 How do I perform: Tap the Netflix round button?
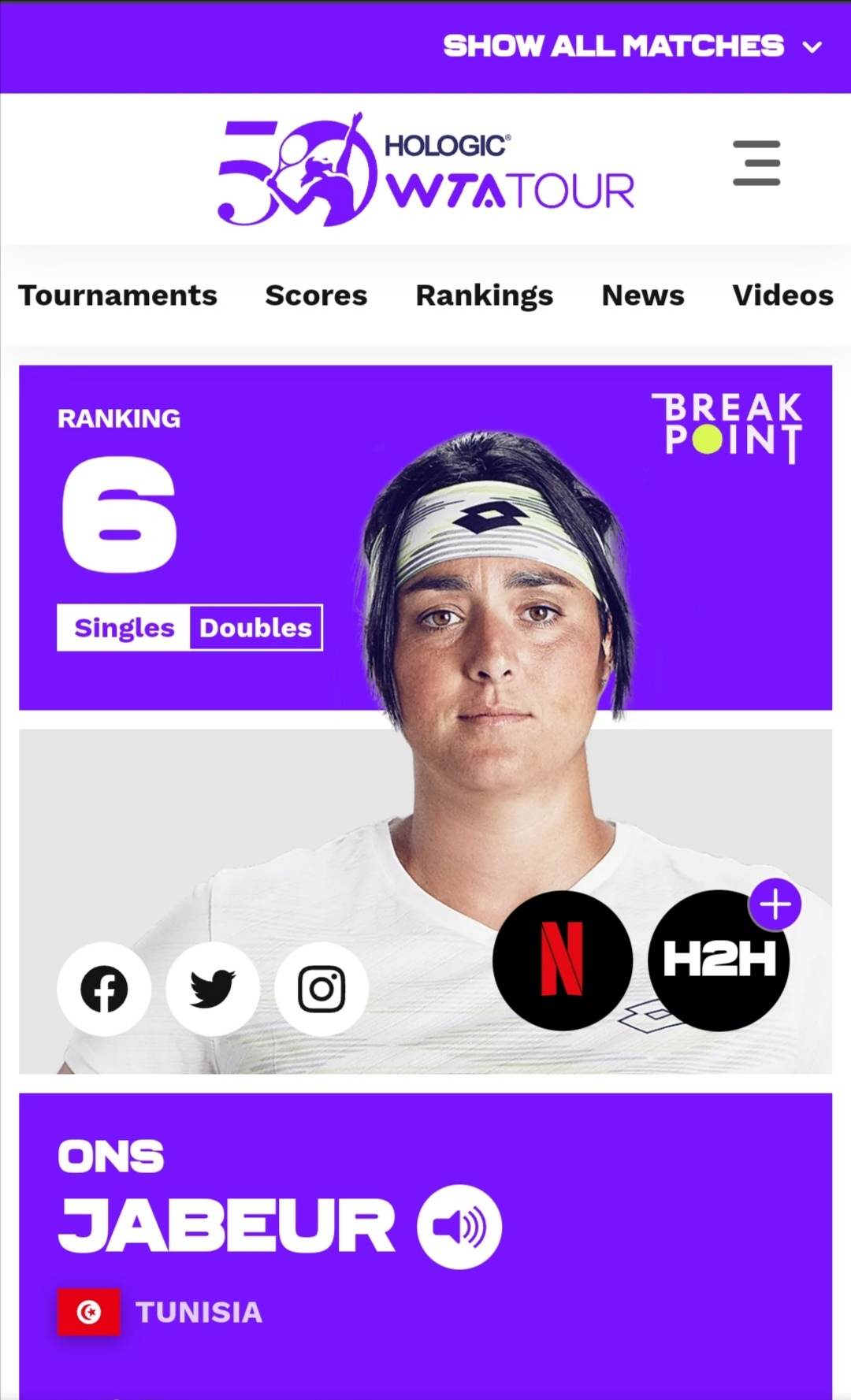tap(563, 960)
